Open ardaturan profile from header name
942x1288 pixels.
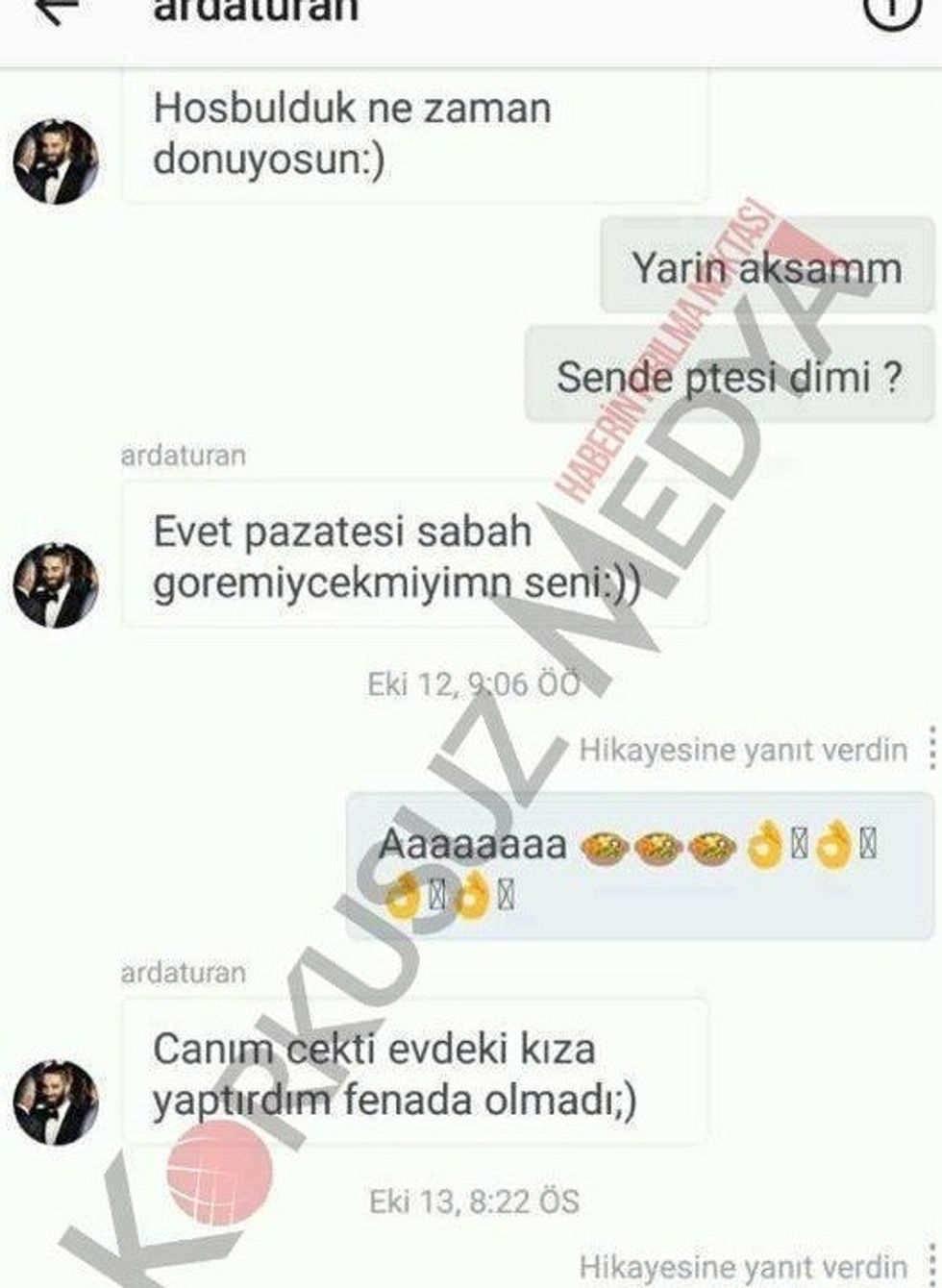tap(256, 11)
